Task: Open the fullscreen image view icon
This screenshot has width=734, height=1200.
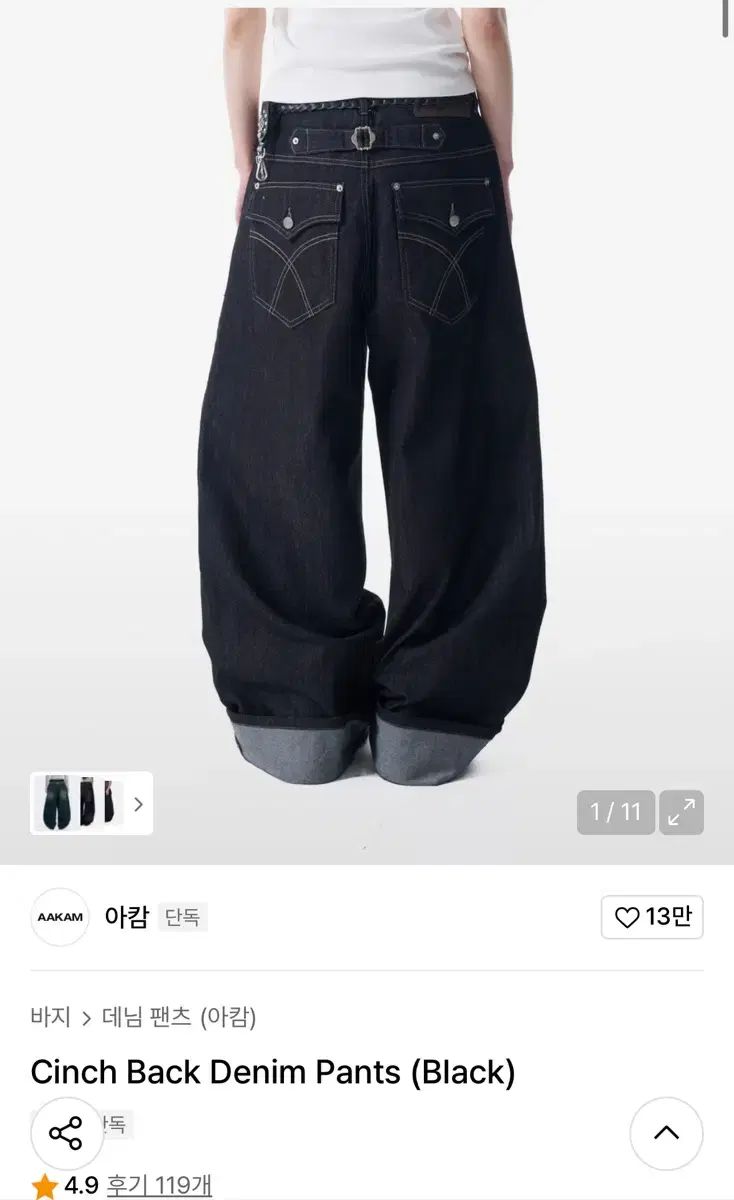Action: point(680,814)
